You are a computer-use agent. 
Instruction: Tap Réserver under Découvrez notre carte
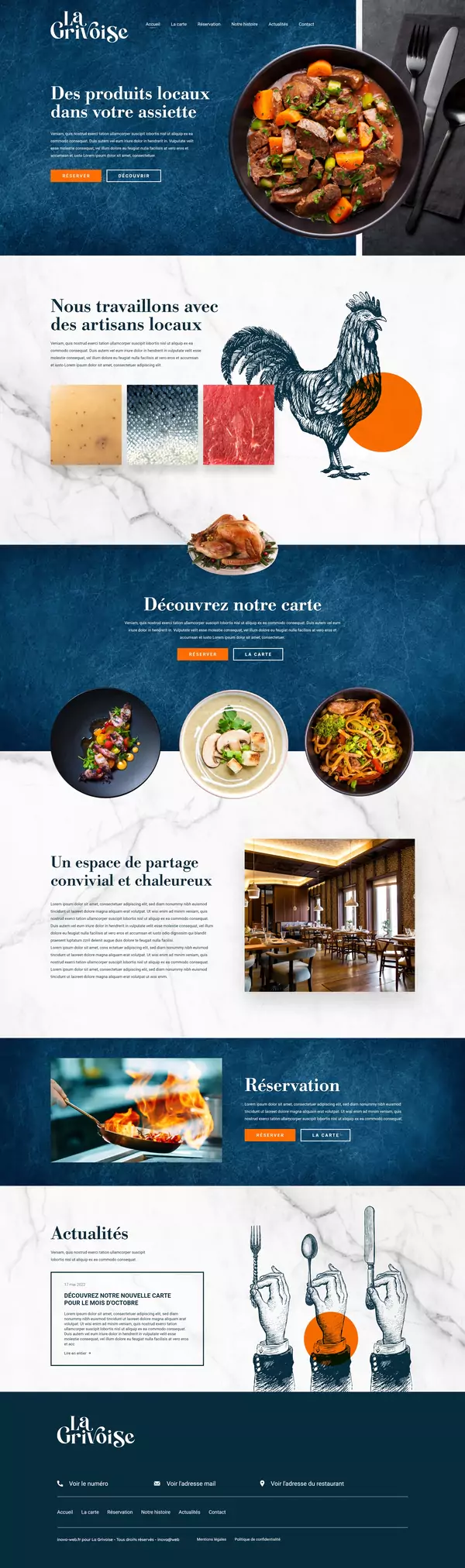202,654
